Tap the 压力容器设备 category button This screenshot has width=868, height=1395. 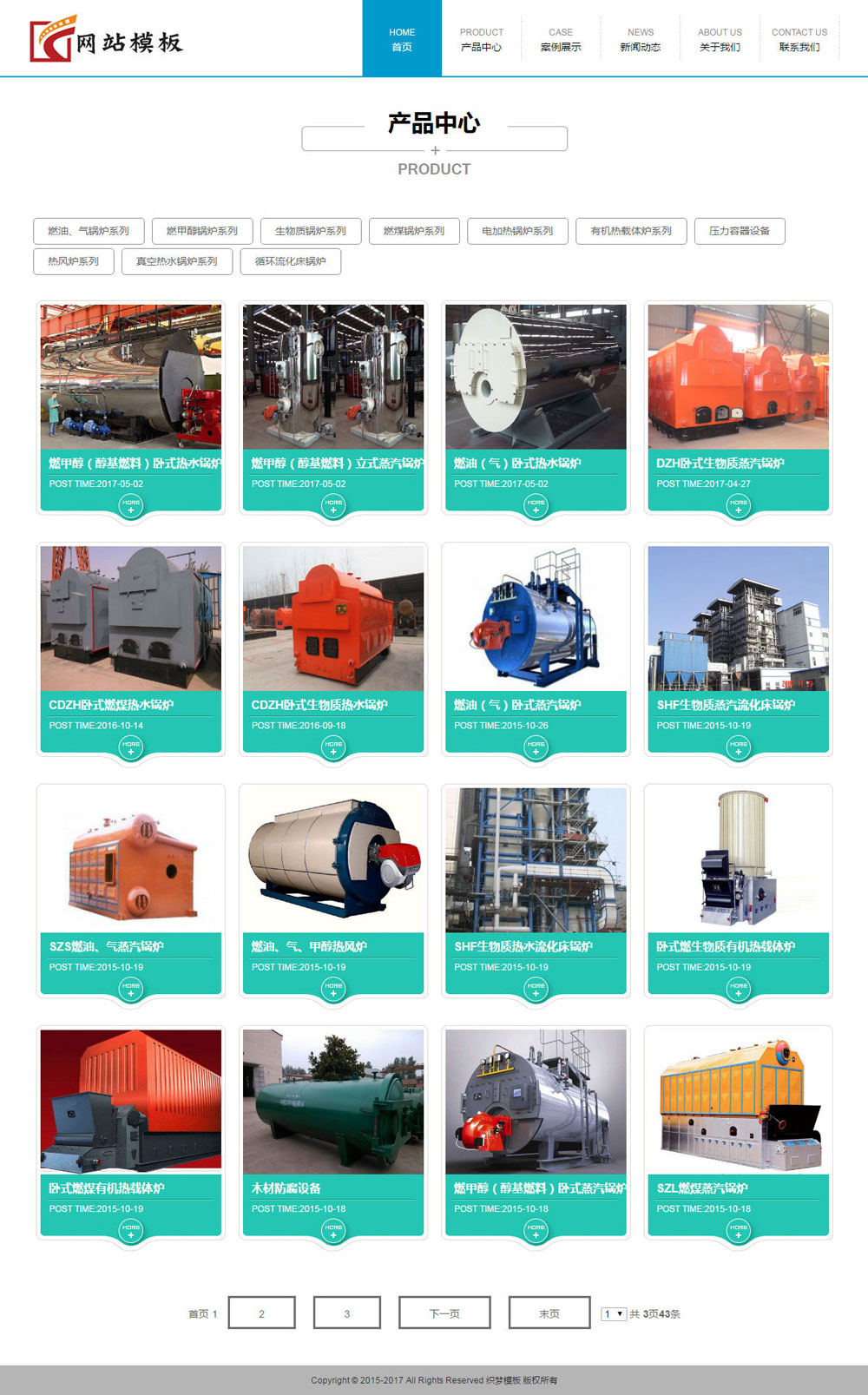coord(740,231)
